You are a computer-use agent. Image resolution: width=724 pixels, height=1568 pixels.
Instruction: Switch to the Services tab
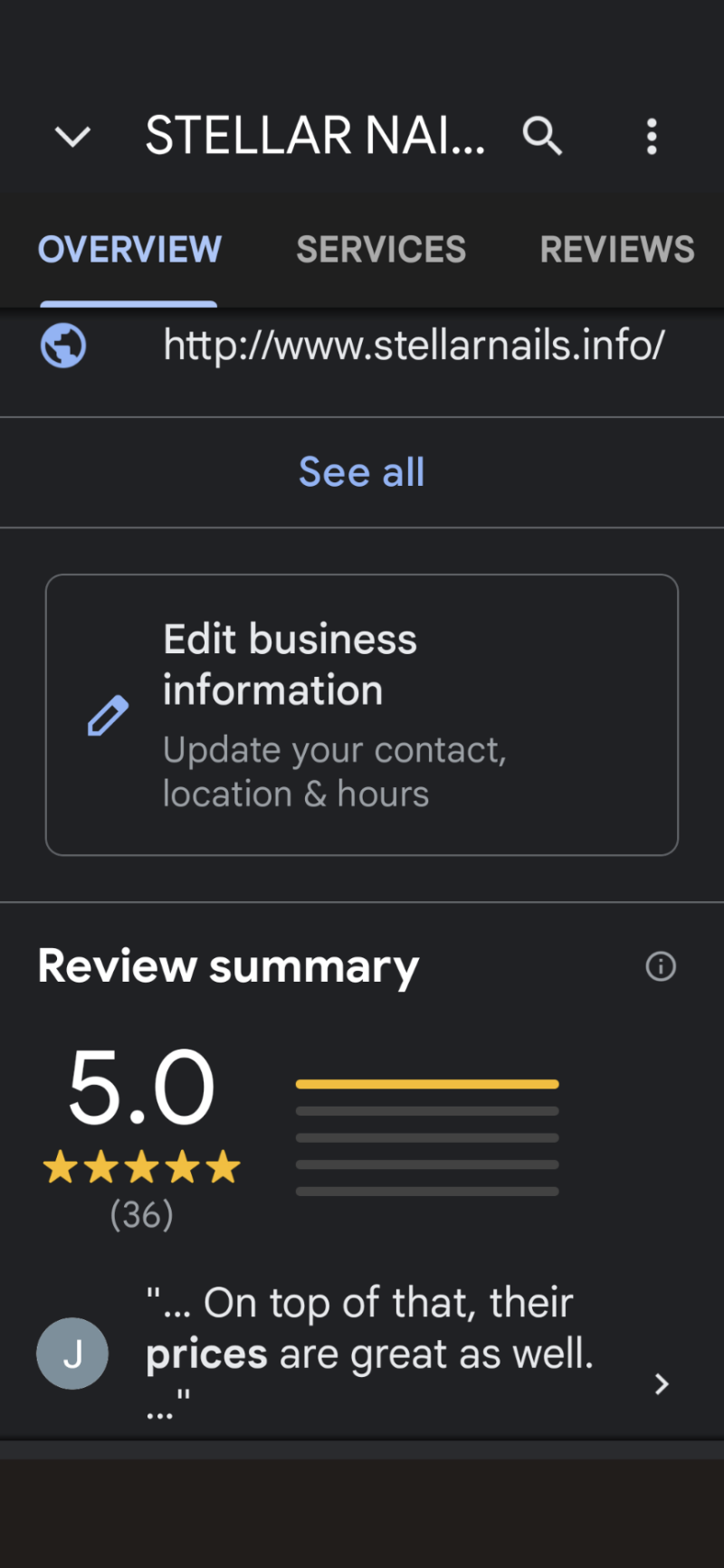click(381, 250)
